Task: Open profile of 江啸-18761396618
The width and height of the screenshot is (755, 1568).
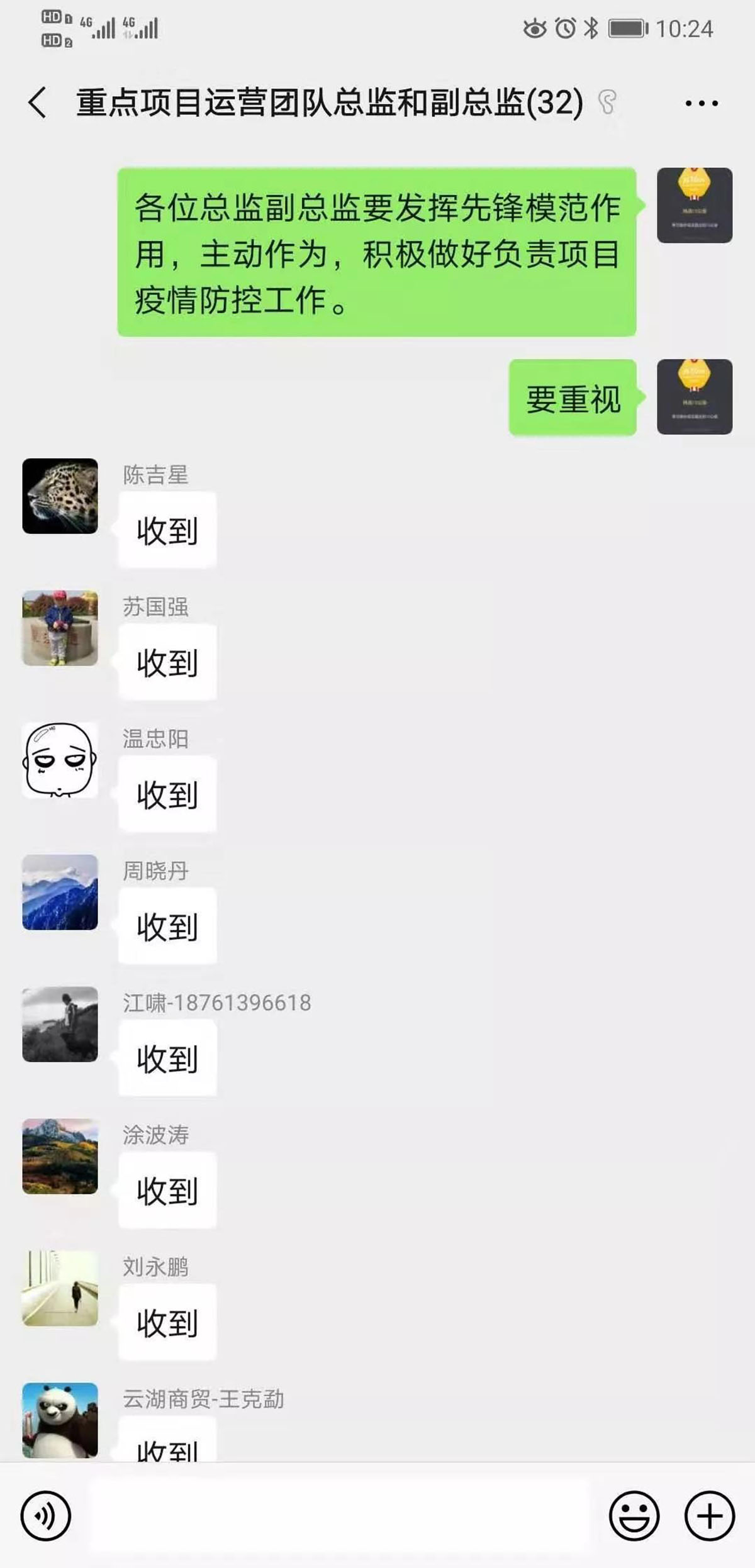Action: [60, 1025]
